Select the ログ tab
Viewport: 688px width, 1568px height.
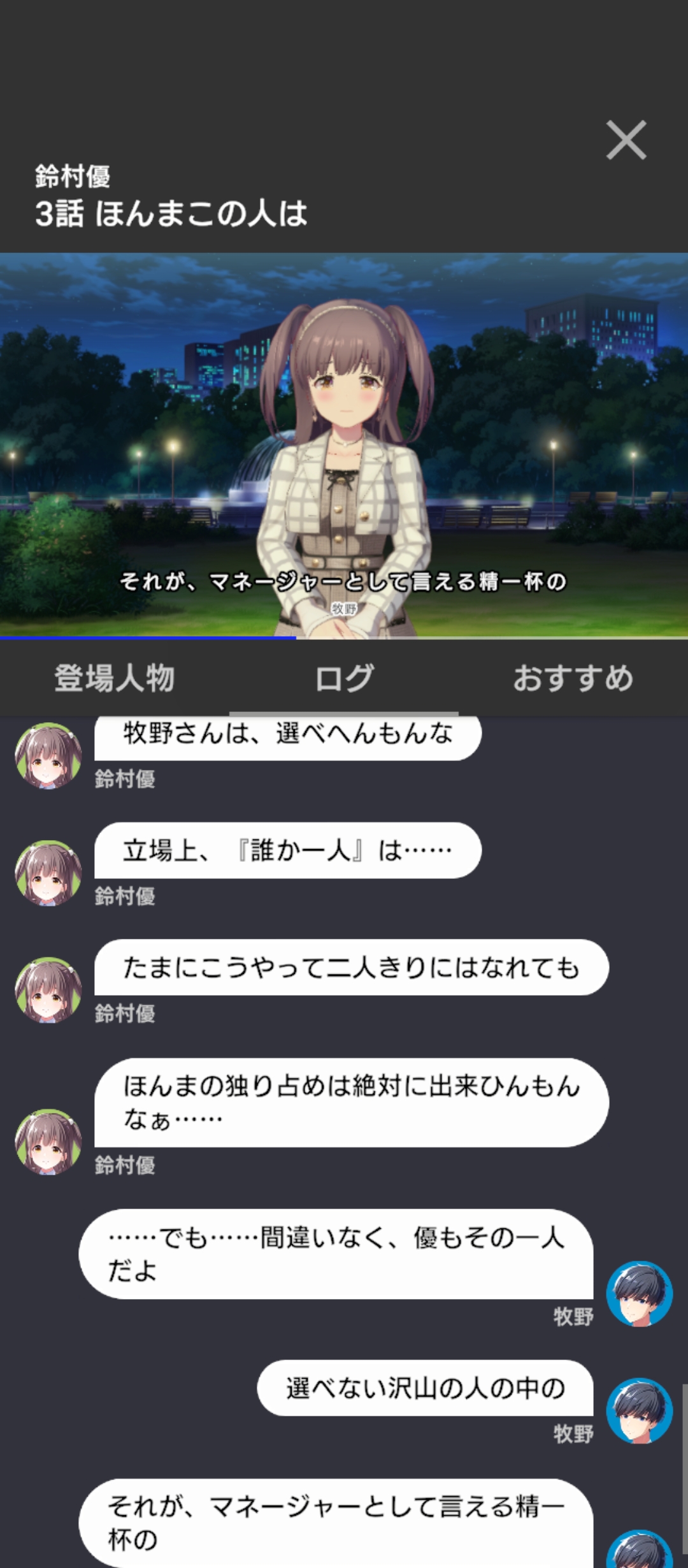pyautogui.click(x=344, y=678)
